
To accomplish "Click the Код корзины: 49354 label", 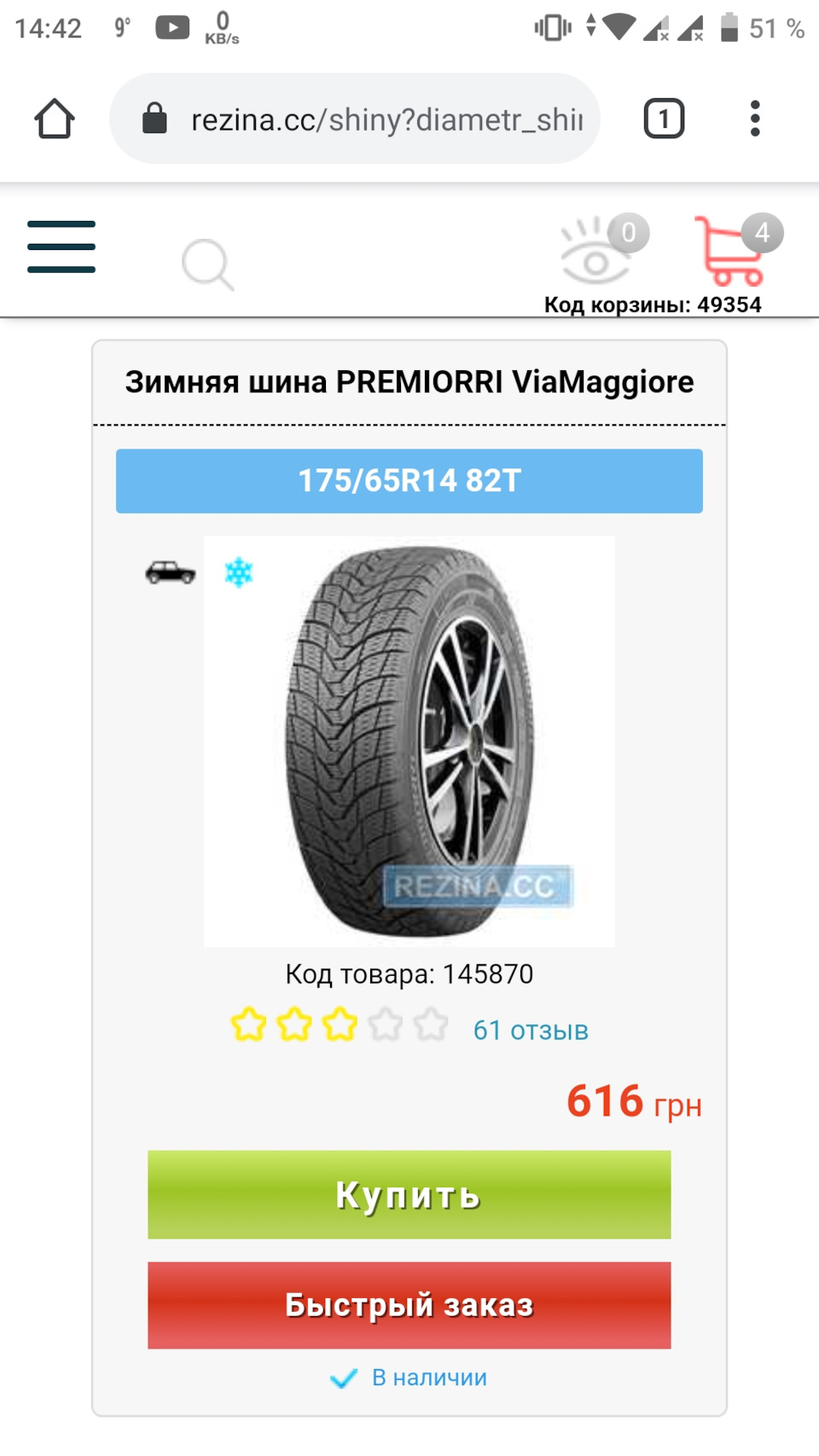I will (x=653, y=303).
